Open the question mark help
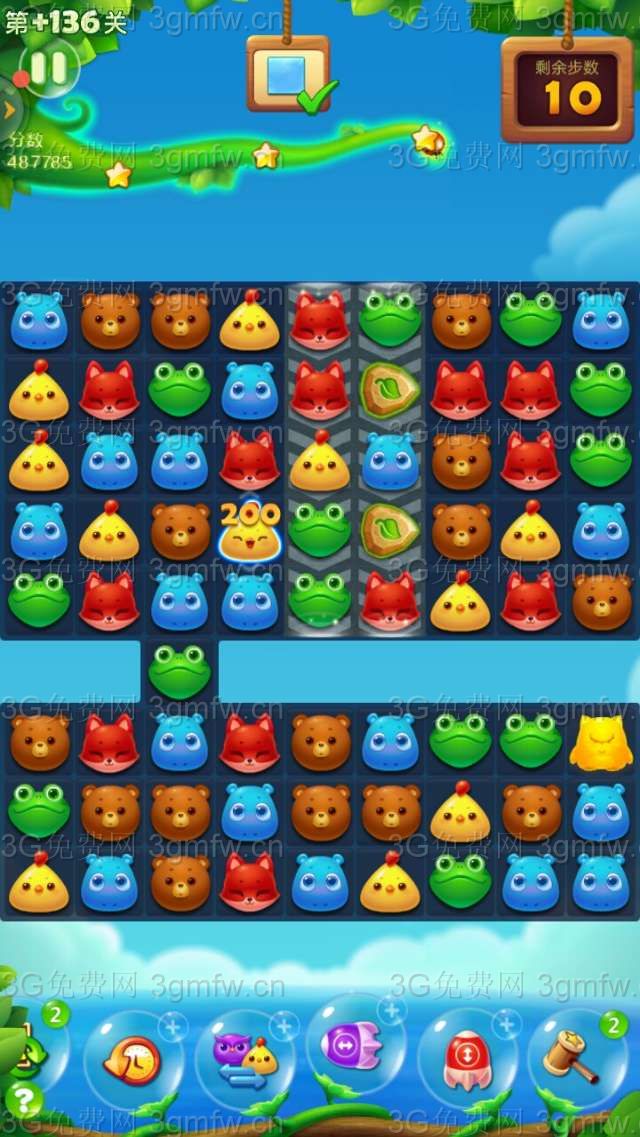Screen dimensions: 640x1137 coord(24,1101)
